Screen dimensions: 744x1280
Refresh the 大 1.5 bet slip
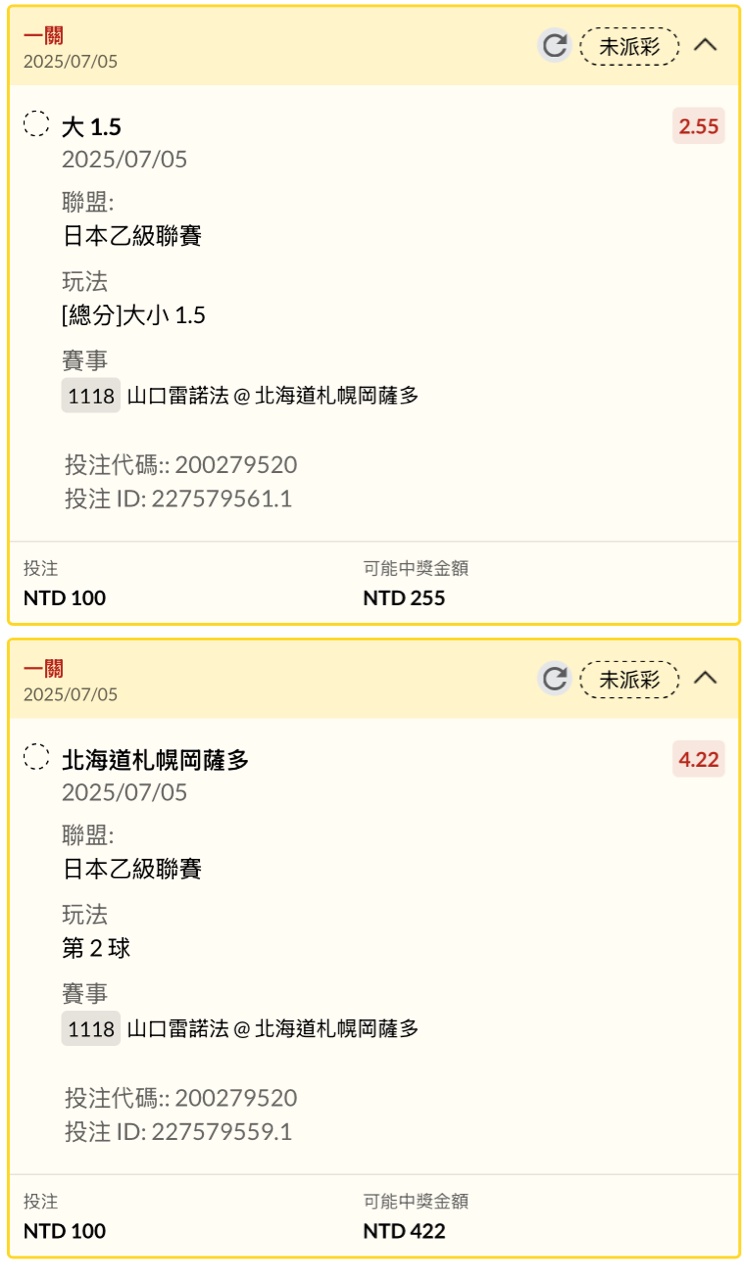[x=554, y=45]
